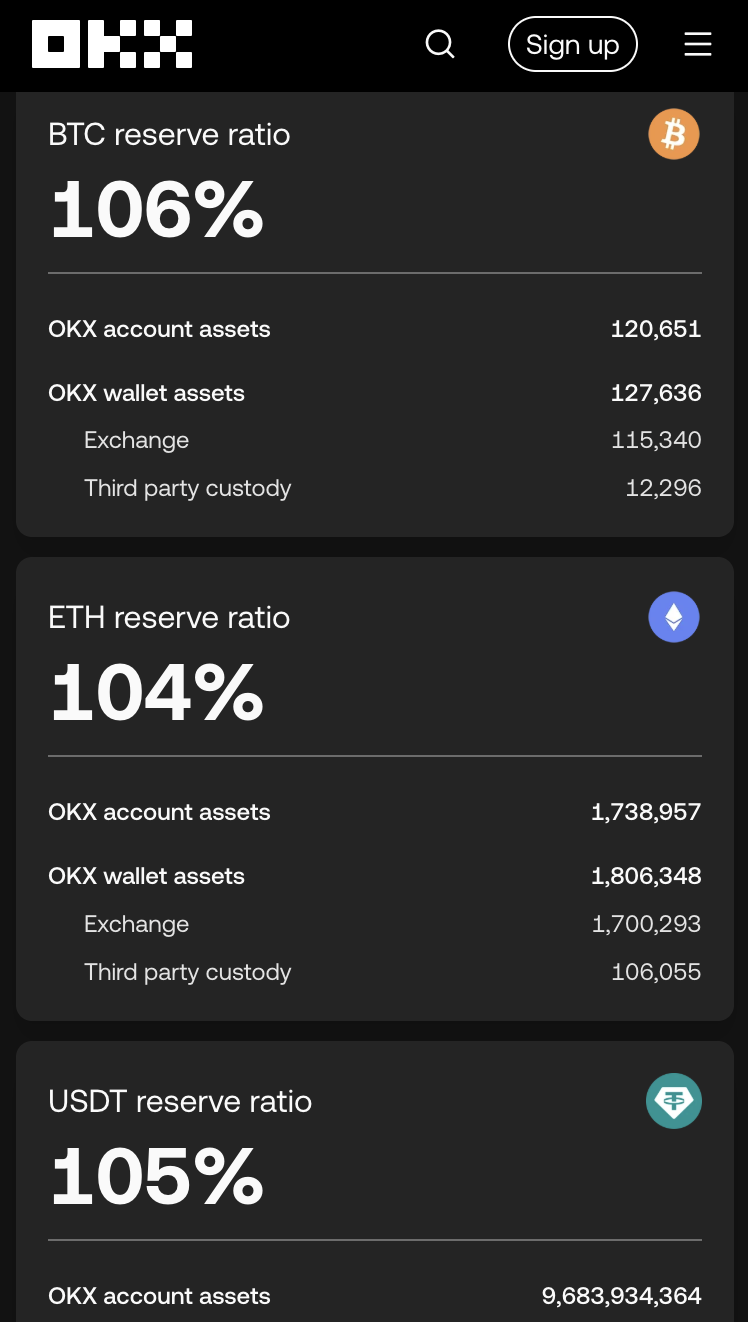Click the Ethereum coin icon
The image size is (748, 1322).
coord(674,617)
